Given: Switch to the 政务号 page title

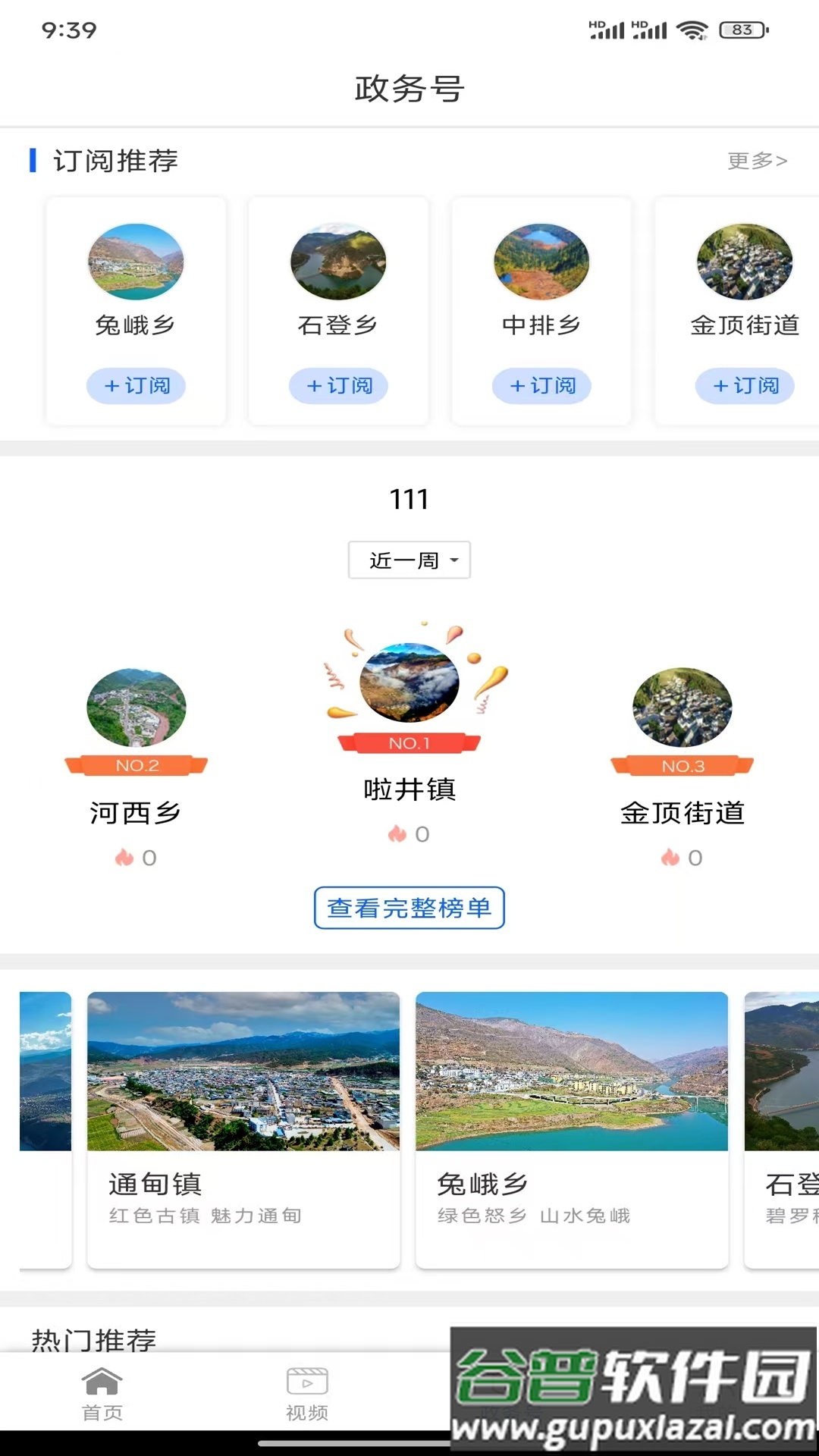Looking at the screenshot, I should [409, 88].
